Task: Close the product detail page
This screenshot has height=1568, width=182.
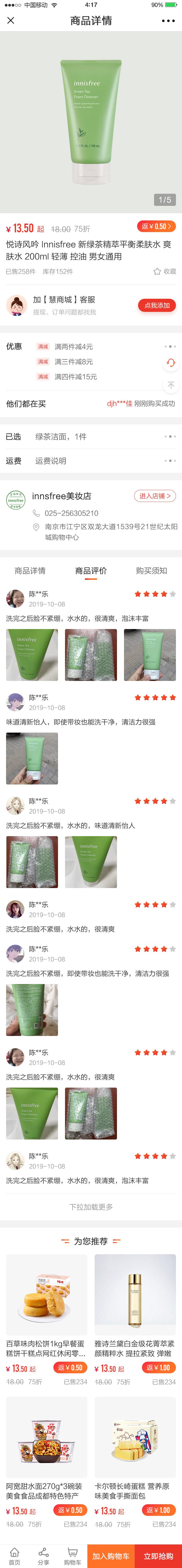Action: (x=10, y=20)
